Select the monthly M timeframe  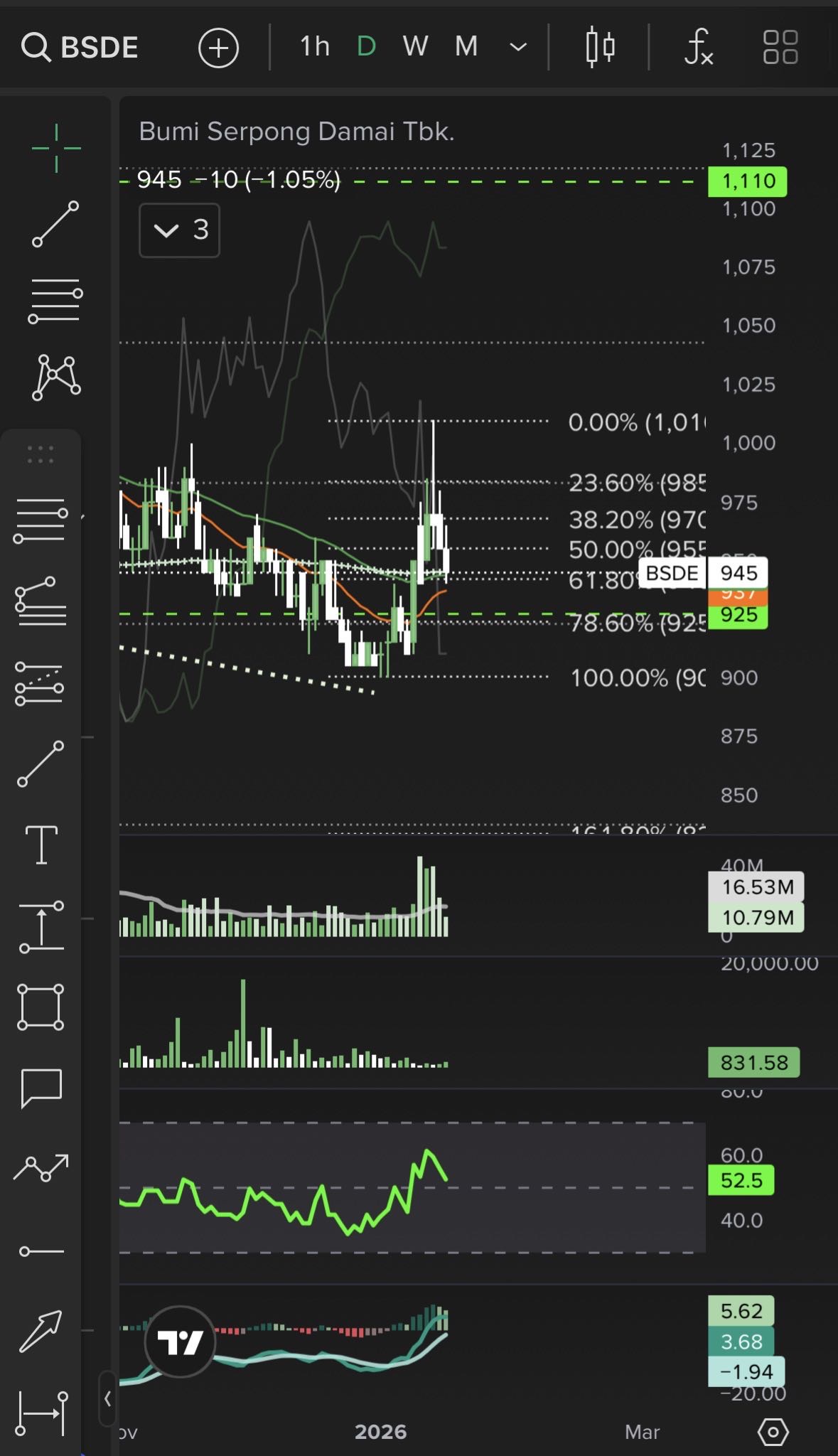point(466,47)
